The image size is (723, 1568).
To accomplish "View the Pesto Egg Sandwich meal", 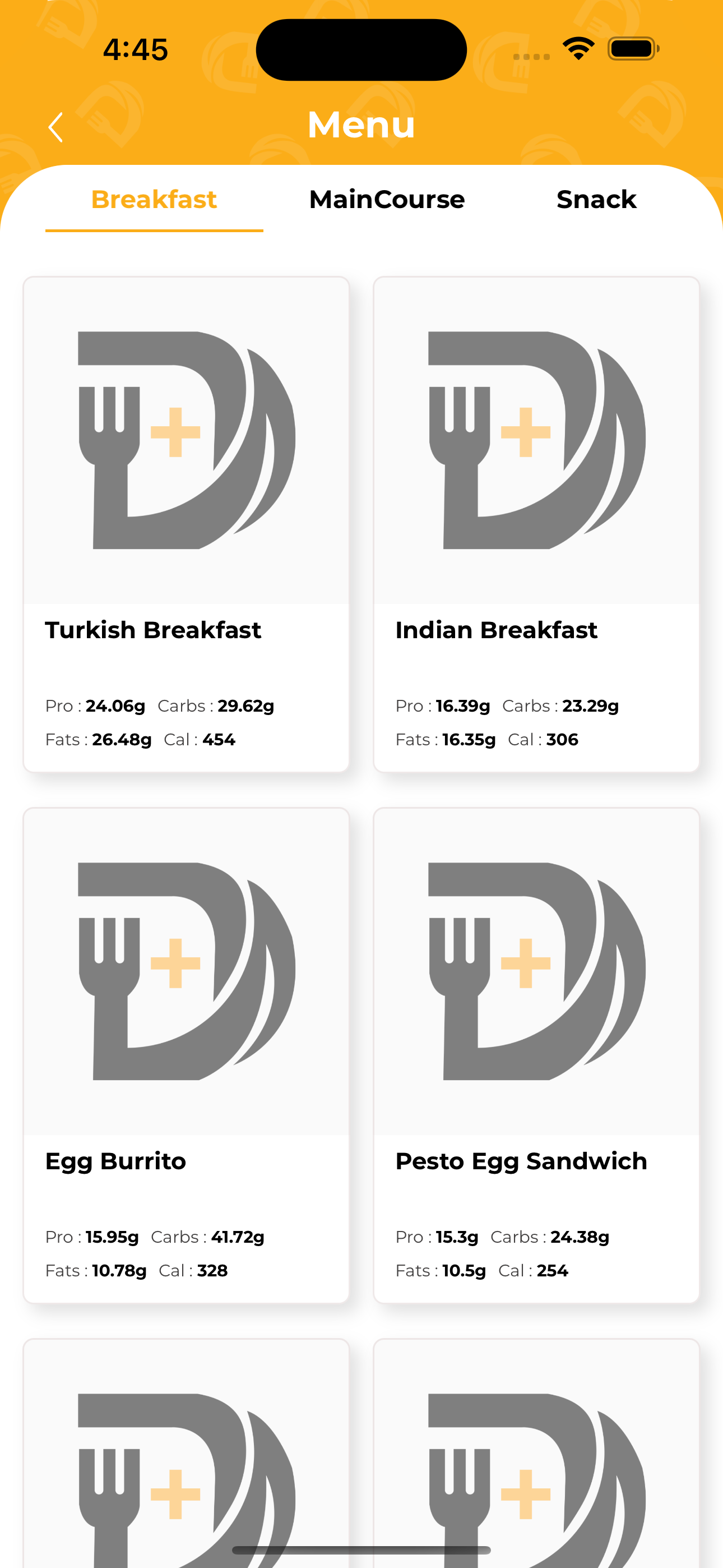I will 536,1055.
